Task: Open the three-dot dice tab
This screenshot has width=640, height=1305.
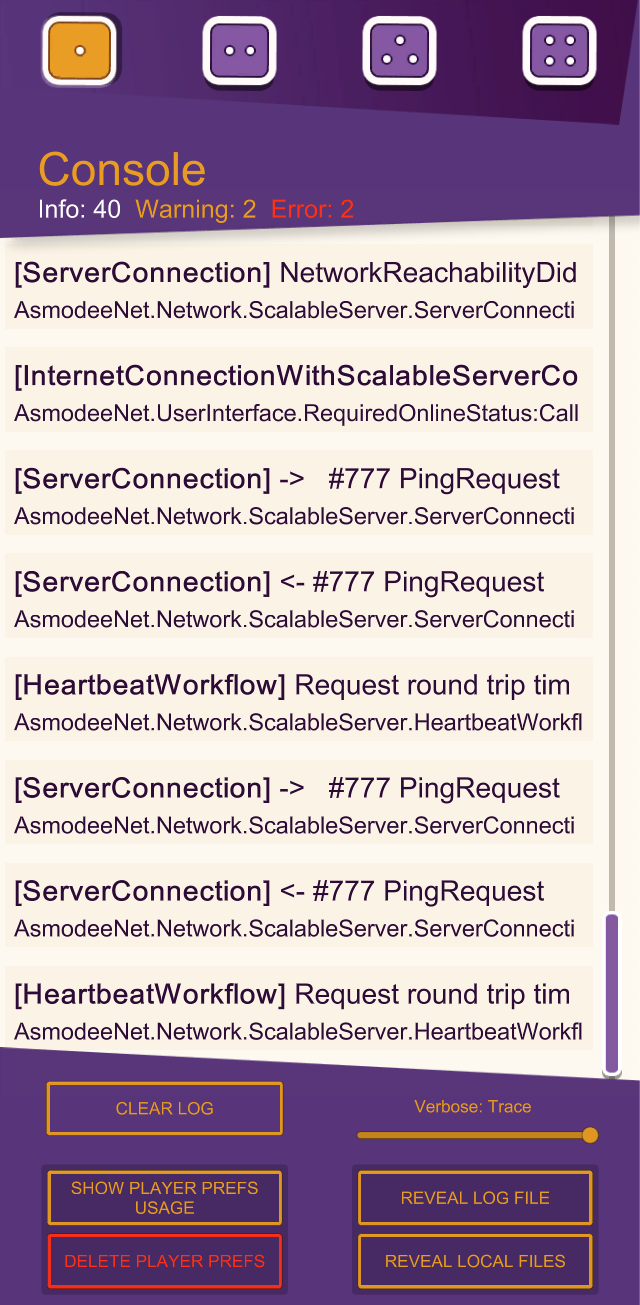Action: point(399,51)
